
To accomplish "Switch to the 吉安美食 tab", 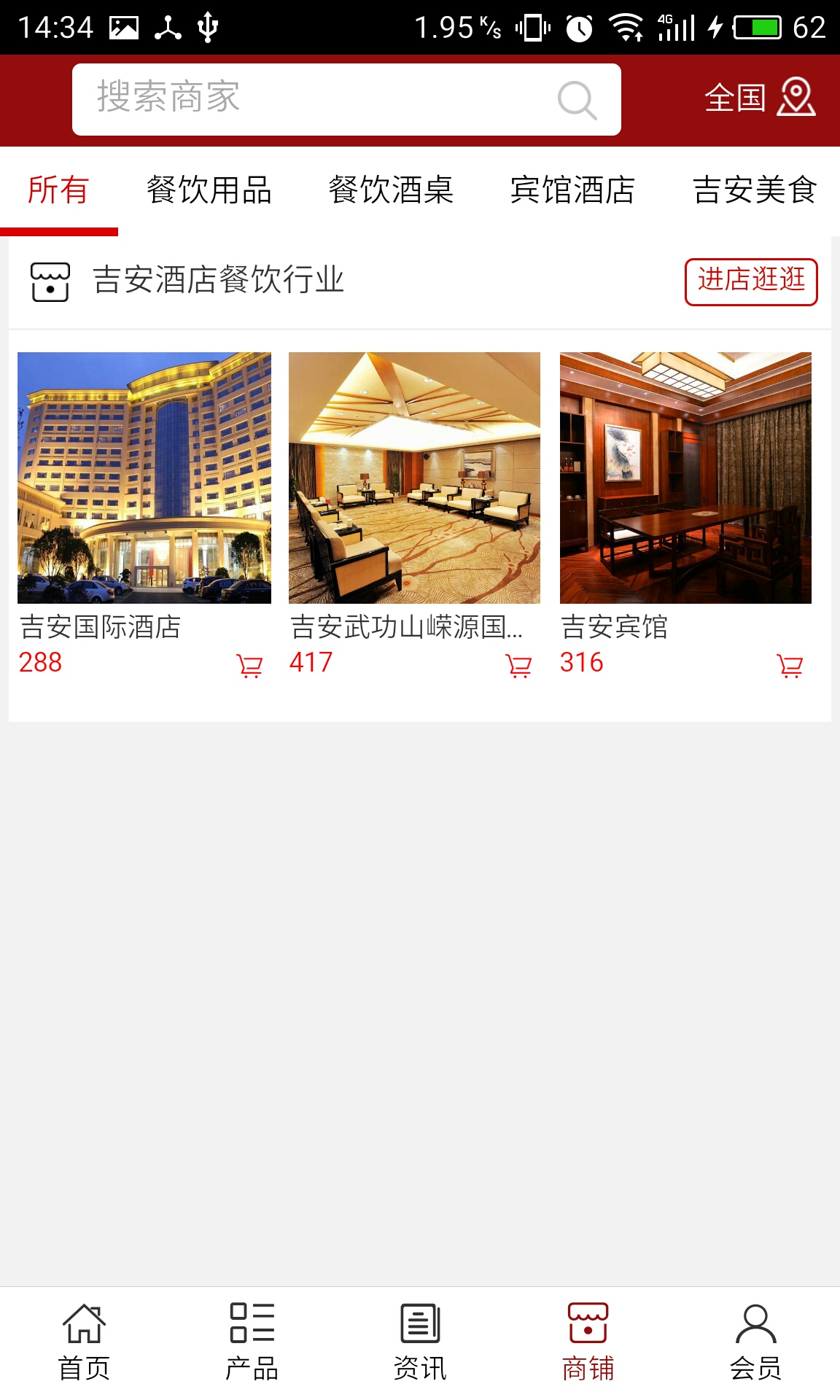I will [x=754, y=190].
